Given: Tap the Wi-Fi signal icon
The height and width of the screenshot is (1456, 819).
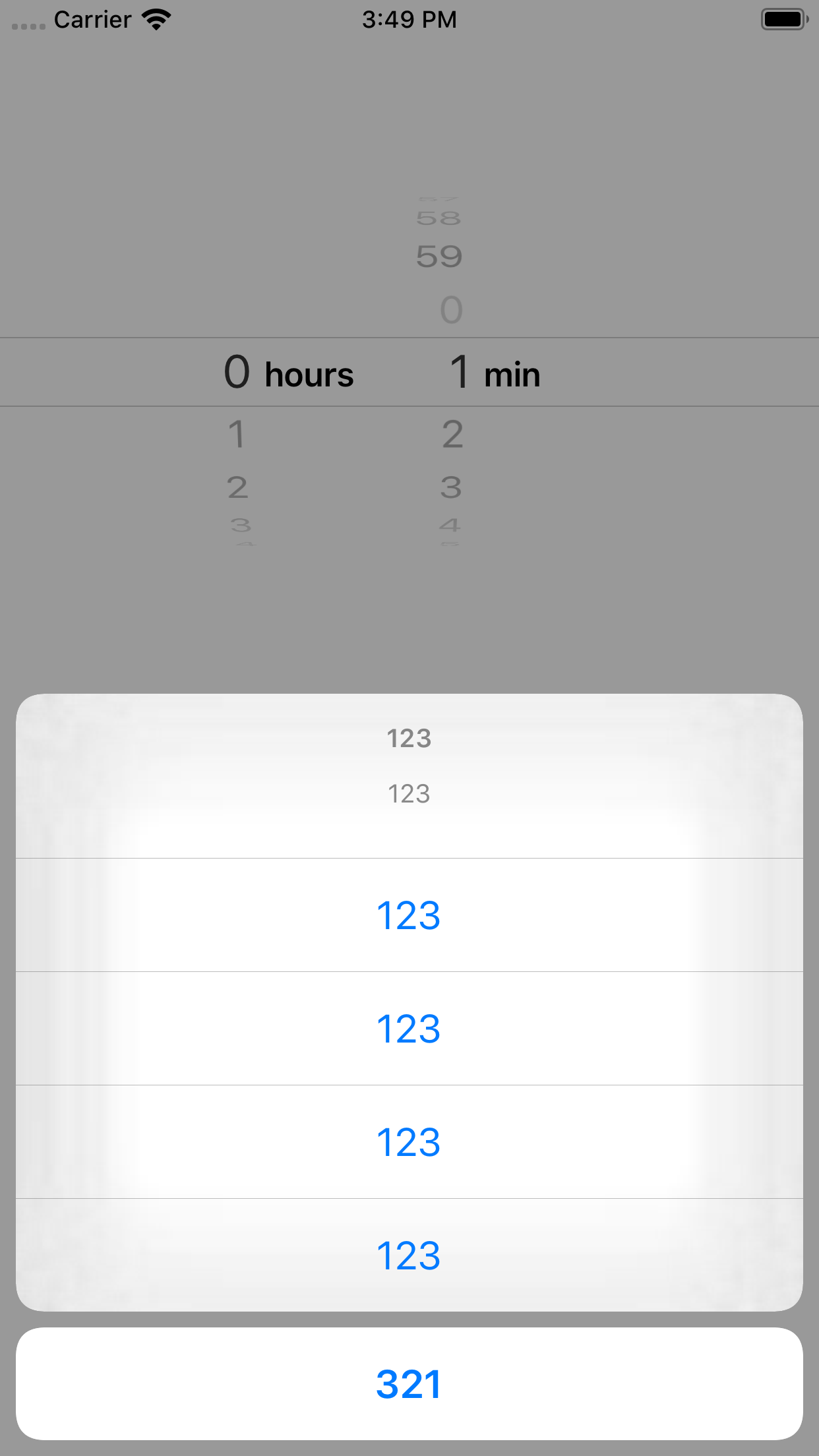Looking at the screenshot, I should 156,19.
